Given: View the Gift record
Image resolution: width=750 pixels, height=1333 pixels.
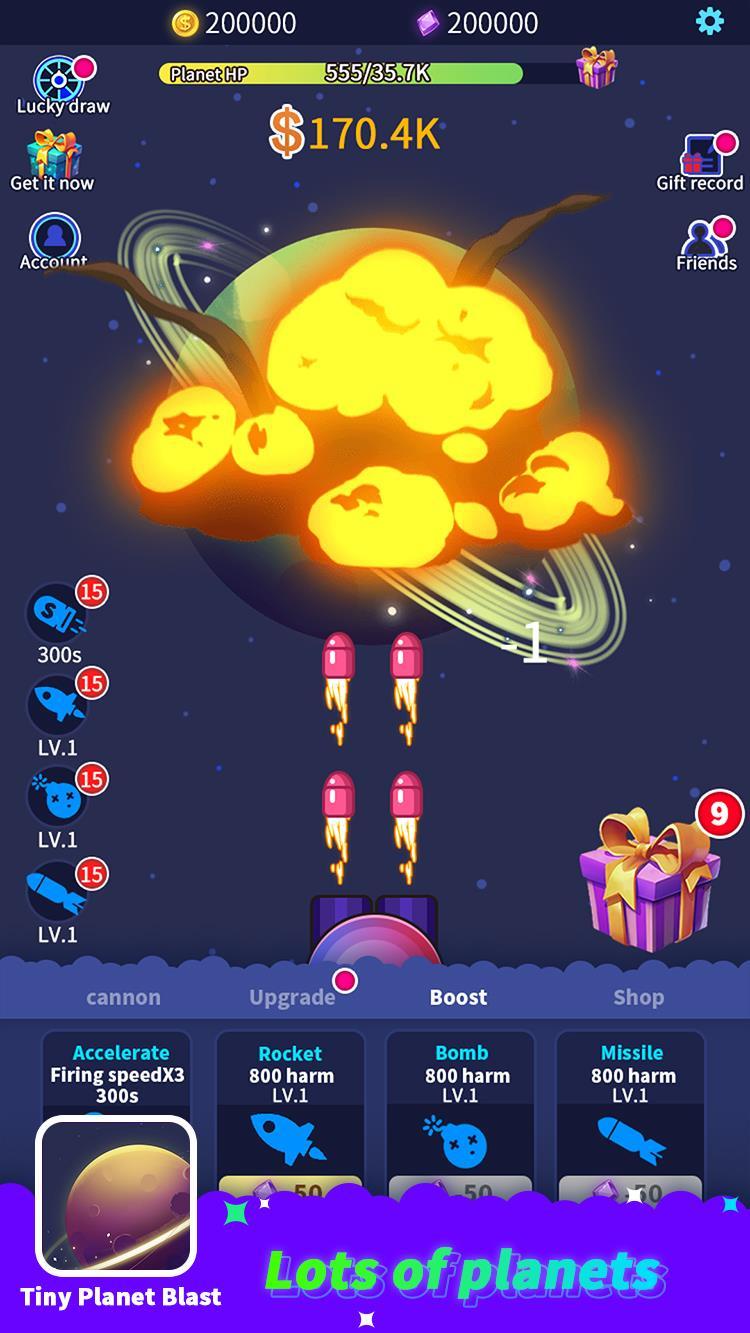Looking at the screenshot, I should [700, 160].
